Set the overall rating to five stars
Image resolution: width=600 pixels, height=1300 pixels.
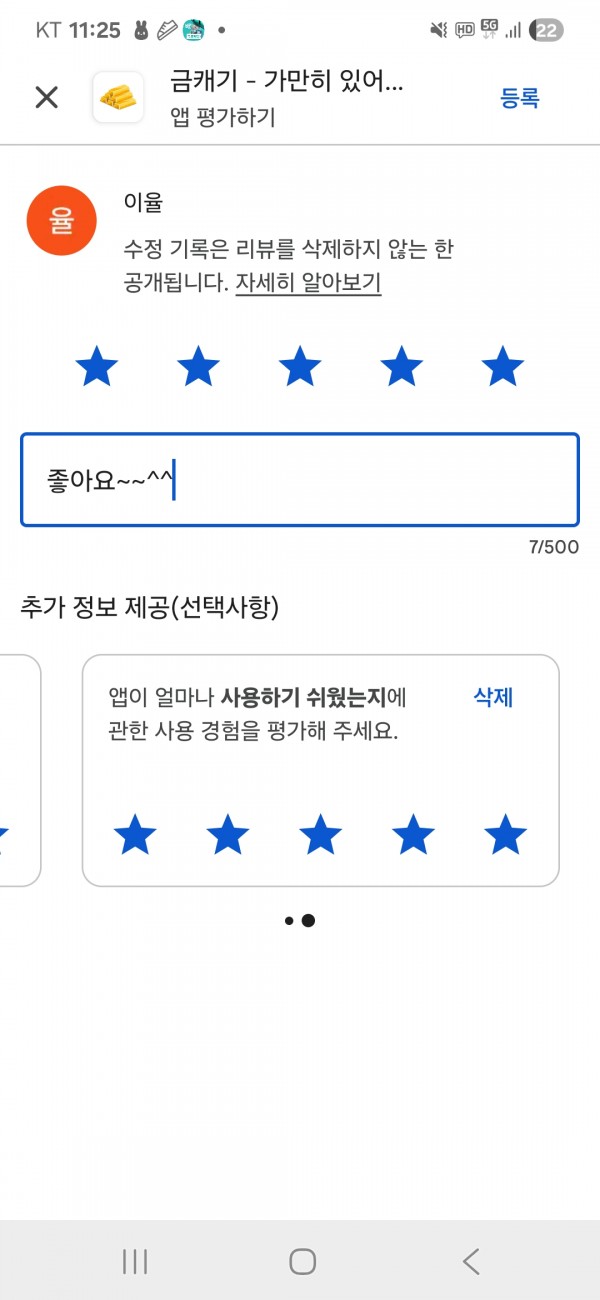pos(502,367)
